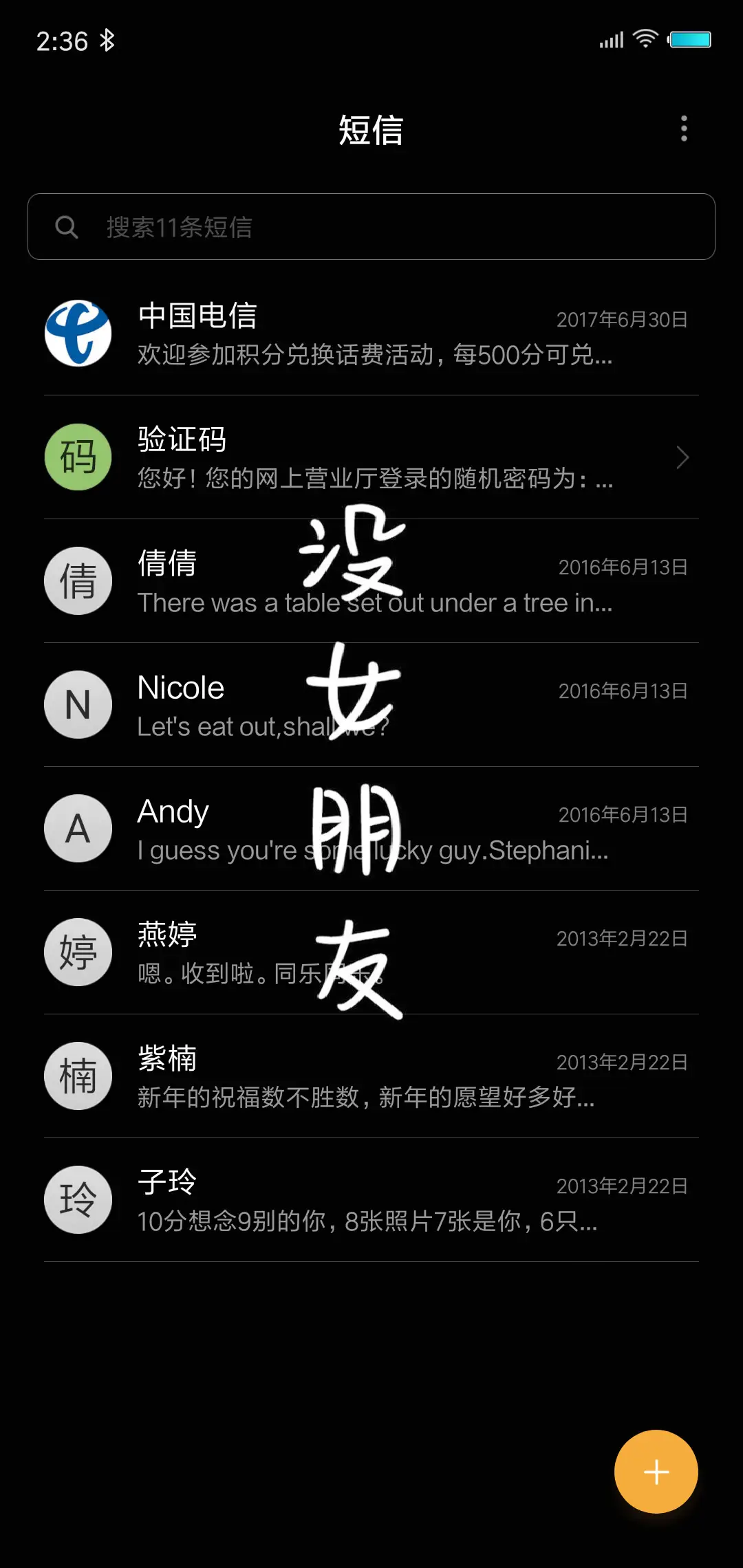743x1568 pixels.
Task: Click Nicole's circular N avatar
Action: click(x=77, y=704)
